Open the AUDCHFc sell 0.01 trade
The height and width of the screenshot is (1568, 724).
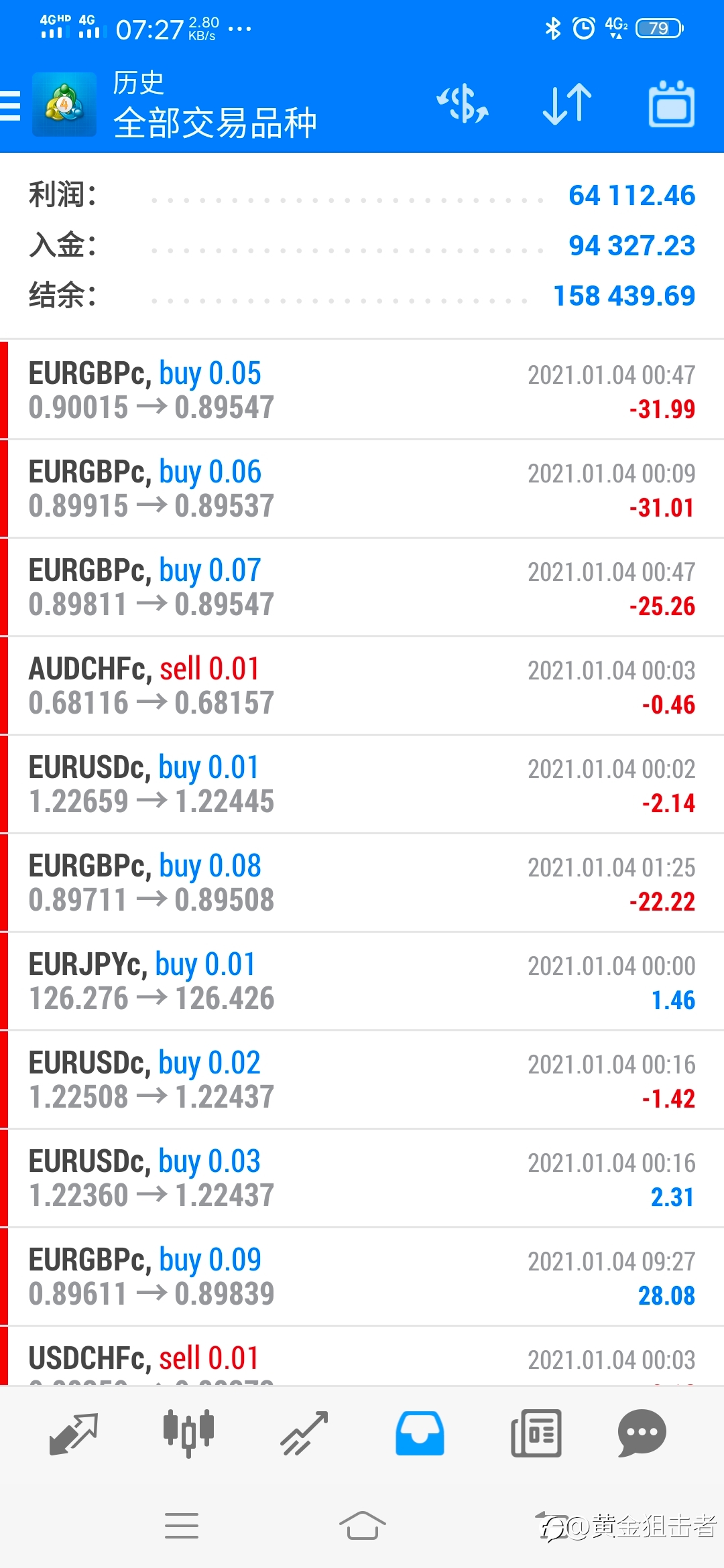coord(362,685)
